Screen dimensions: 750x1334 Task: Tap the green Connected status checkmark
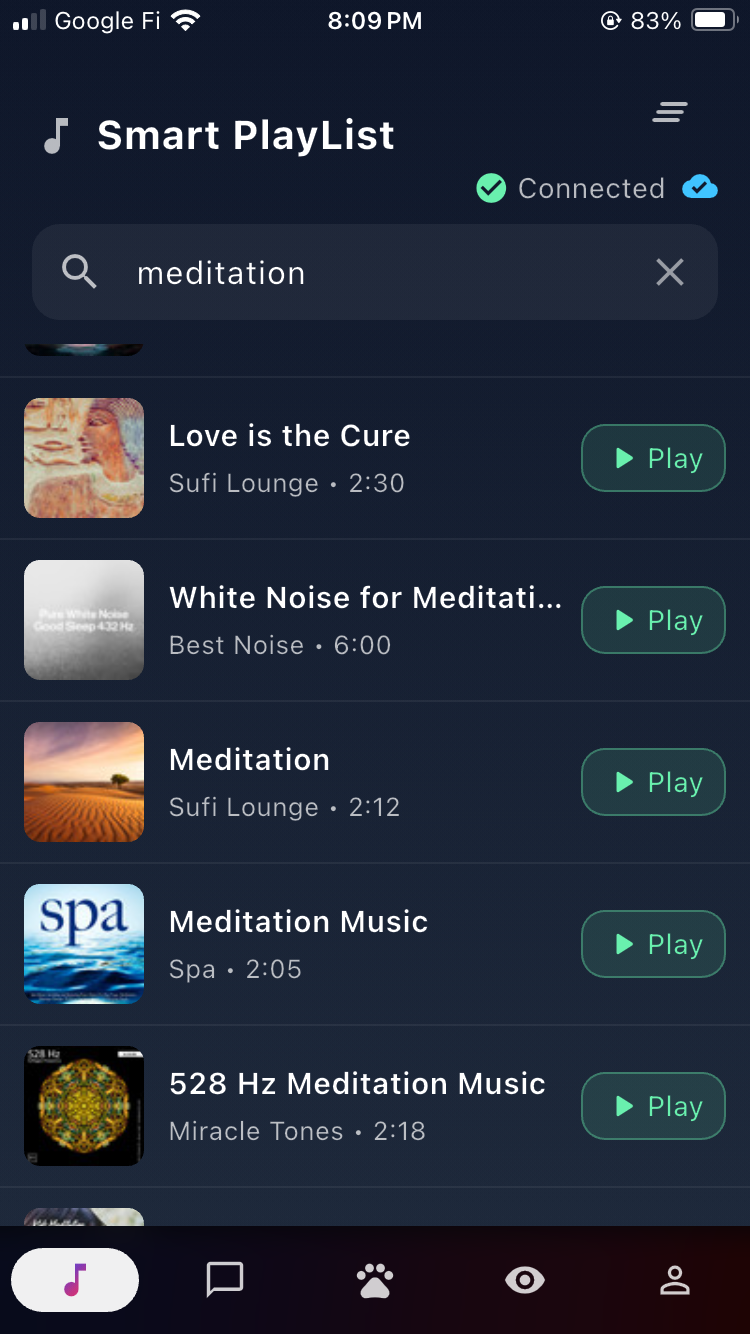pyautogui.click(x=491, y=187)
